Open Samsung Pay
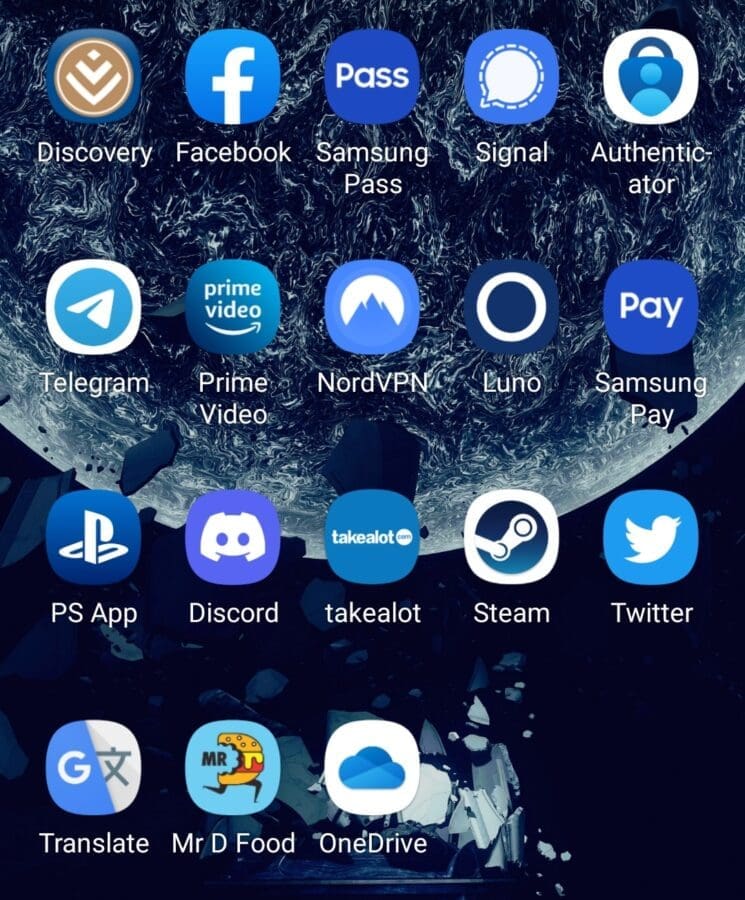This screenshot has width=745, height=900. click(x=650, y=307)
